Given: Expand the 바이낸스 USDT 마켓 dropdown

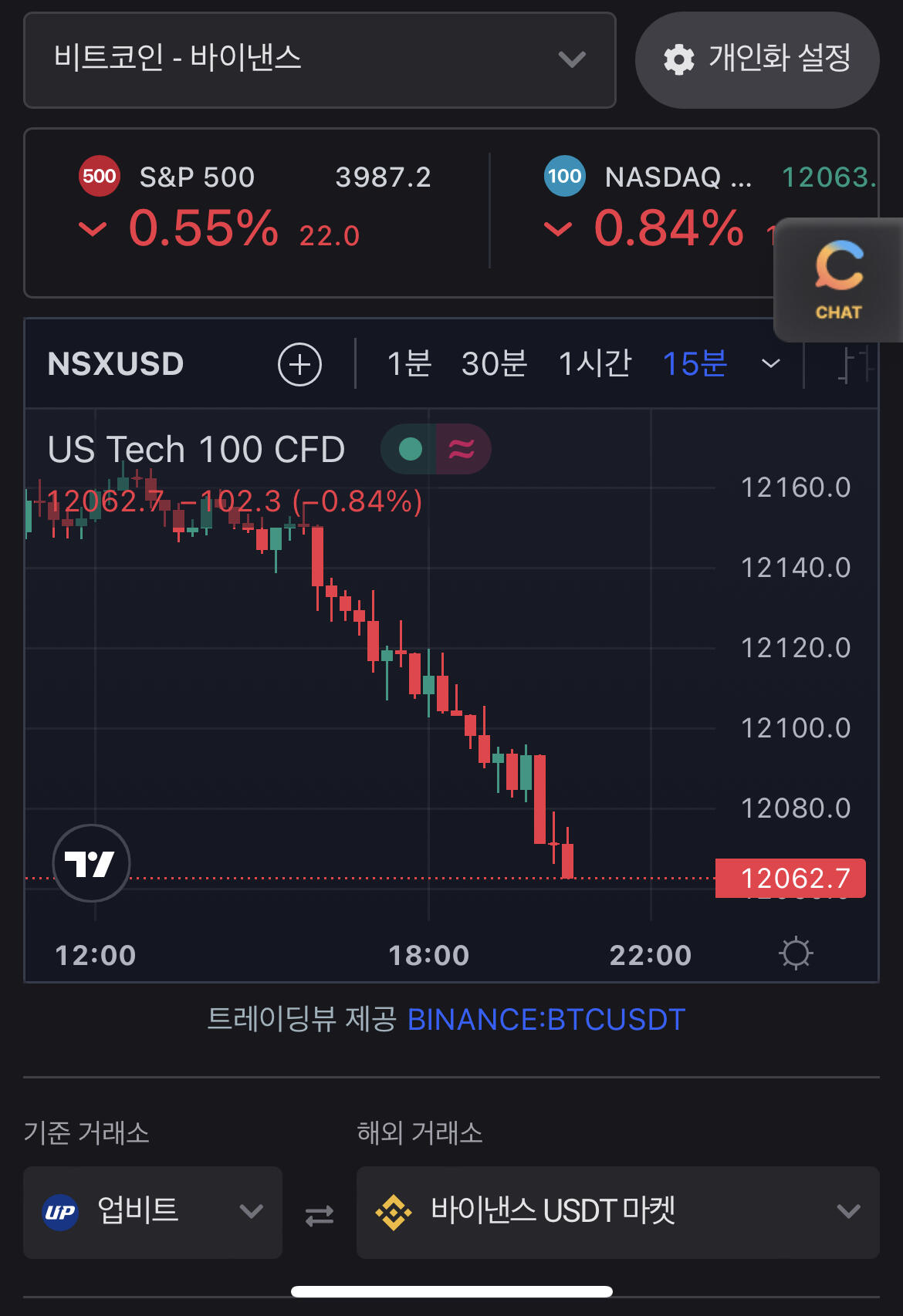Looking at the screenshot, I should 618,1212.
